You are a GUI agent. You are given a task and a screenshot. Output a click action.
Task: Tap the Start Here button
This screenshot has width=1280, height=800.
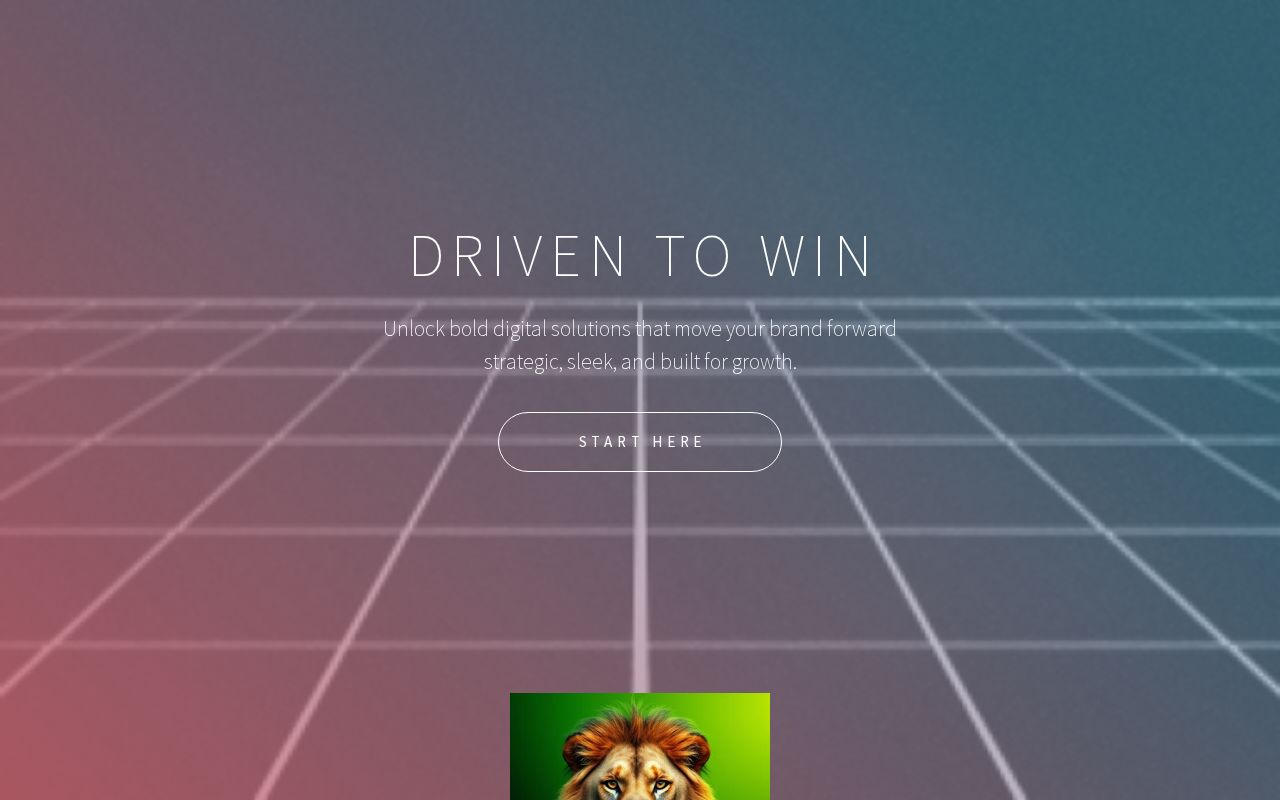point(640,442)
